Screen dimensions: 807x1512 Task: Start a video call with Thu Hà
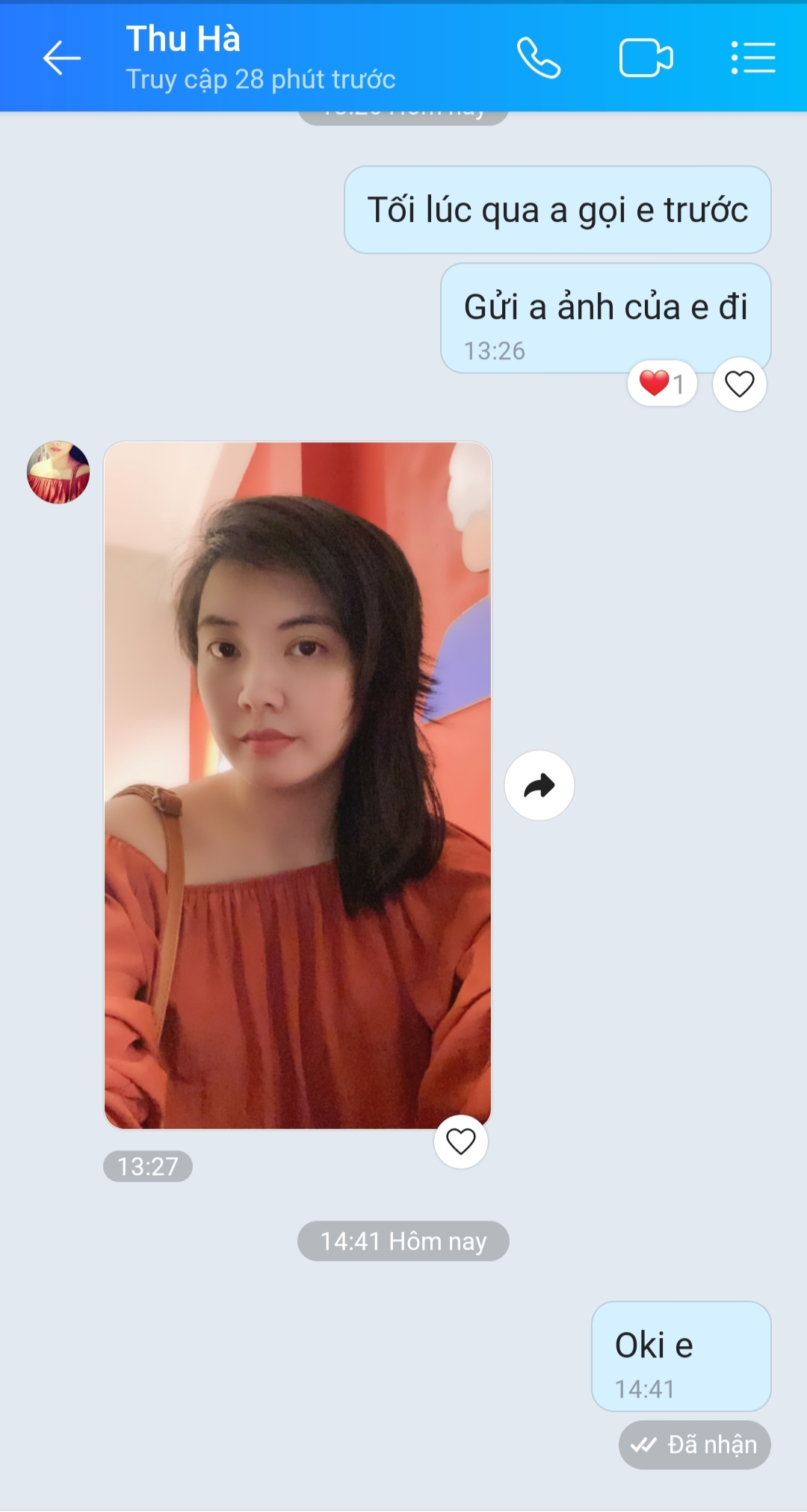646,58
